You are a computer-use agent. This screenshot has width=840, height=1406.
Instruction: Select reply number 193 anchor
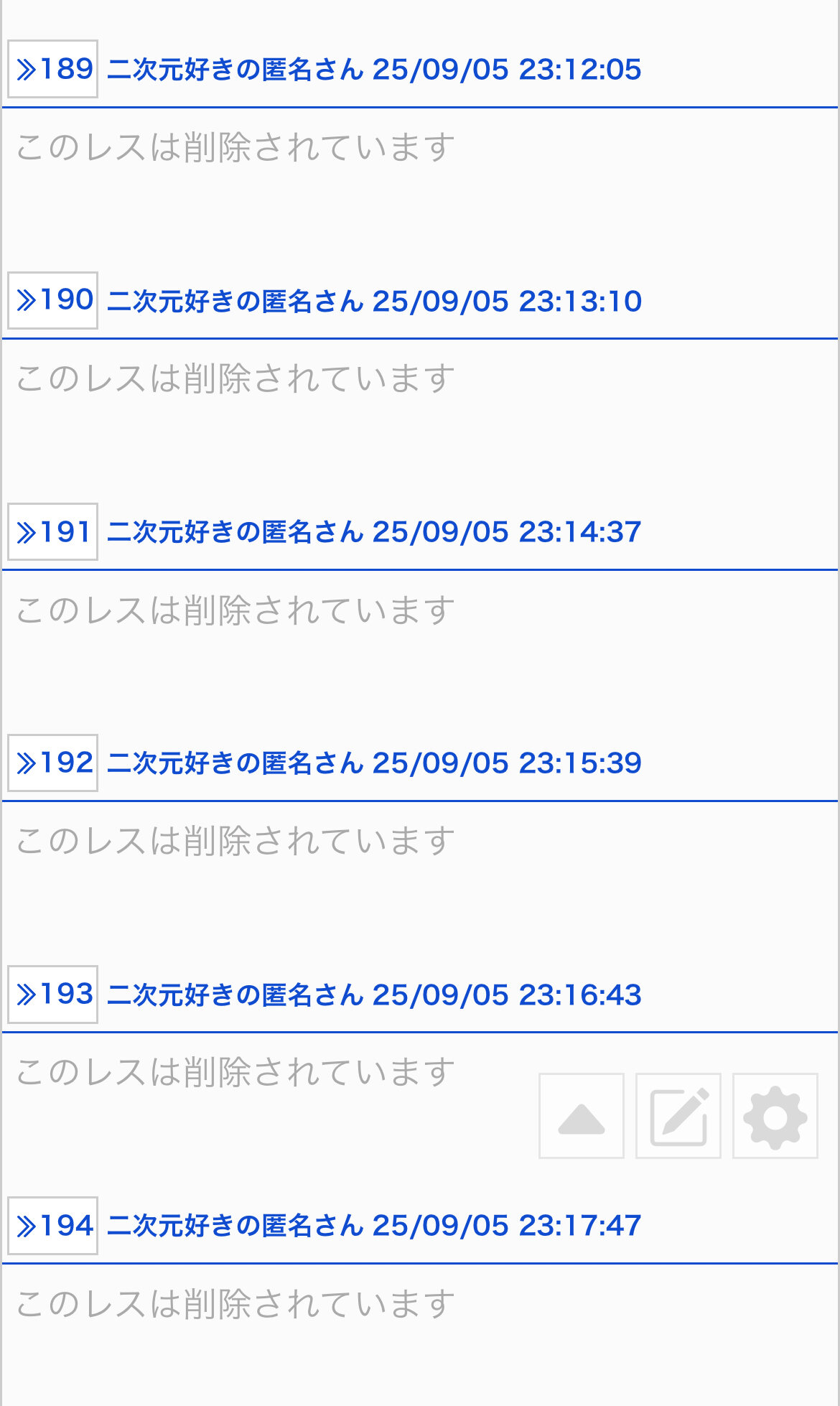[53, 994]
